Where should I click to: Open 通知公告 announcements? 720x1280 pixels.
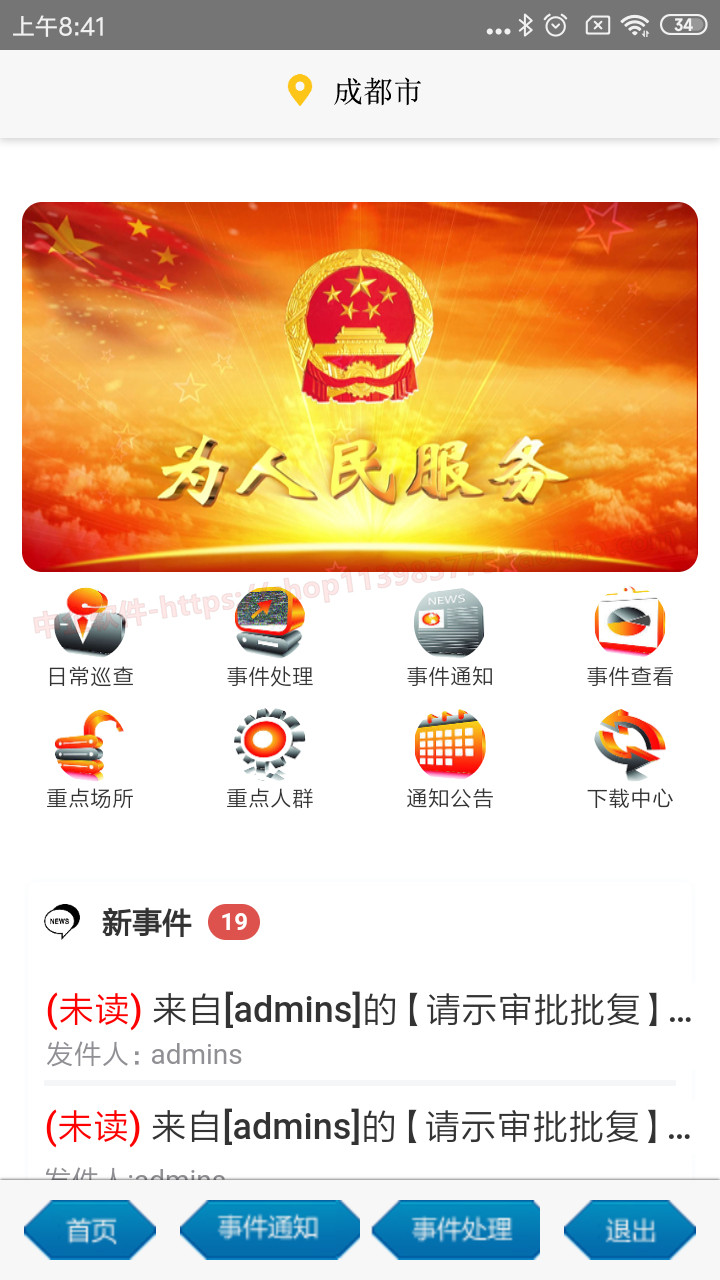coord(450,758)
